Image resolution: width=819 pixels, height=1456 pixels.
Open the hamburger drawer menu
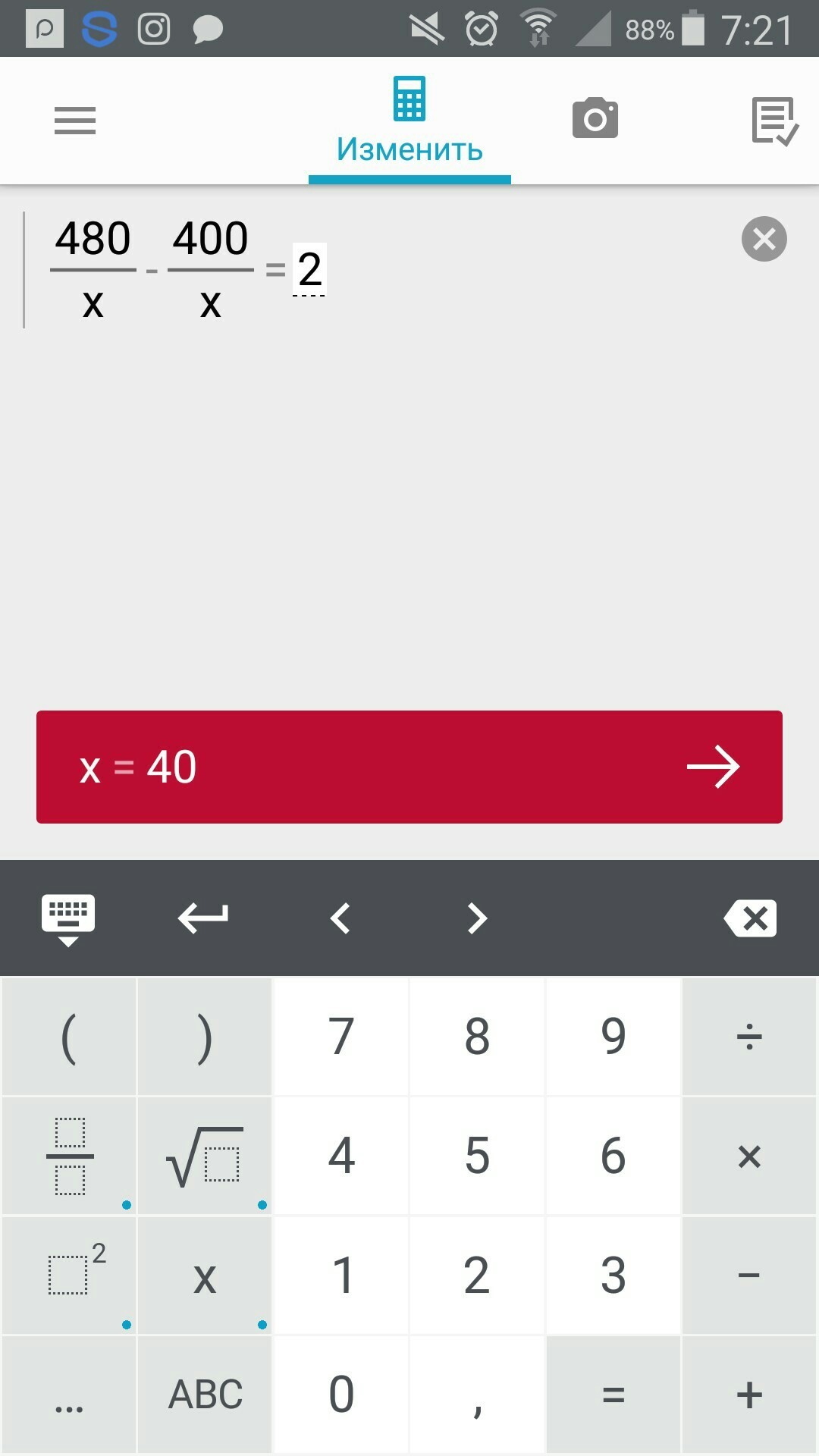click(75, 121)
